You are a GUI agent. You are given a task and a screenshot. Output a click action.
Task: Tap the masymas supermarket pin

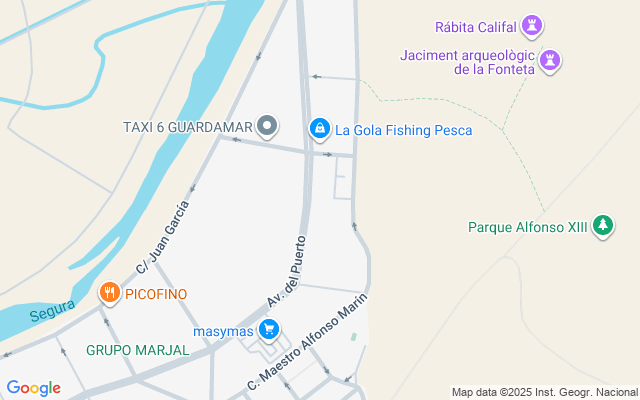268,329
